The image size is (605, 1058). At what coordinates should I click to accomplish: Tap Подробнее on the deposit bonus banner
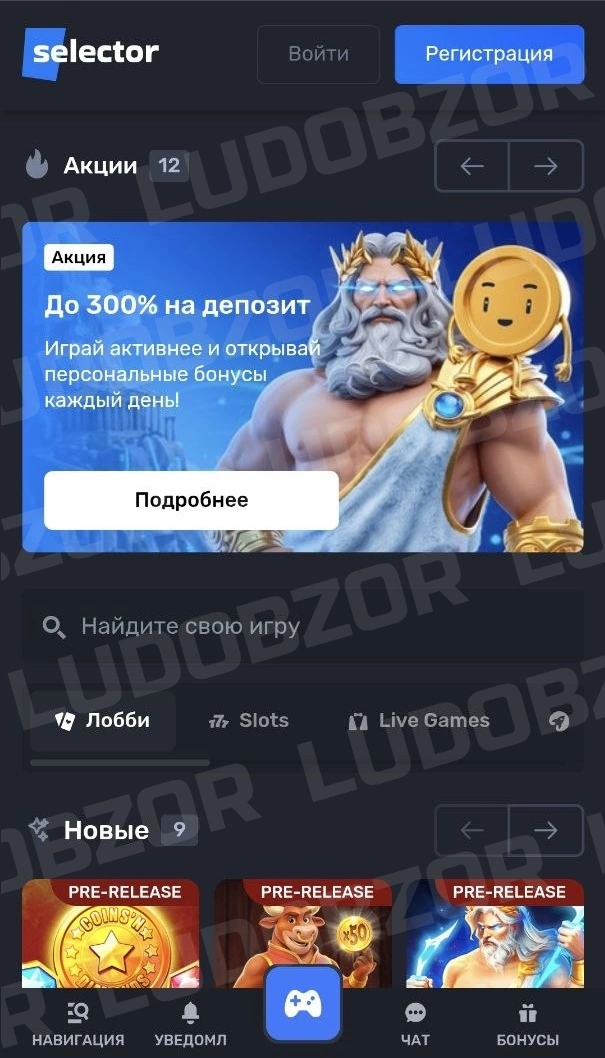192,500
